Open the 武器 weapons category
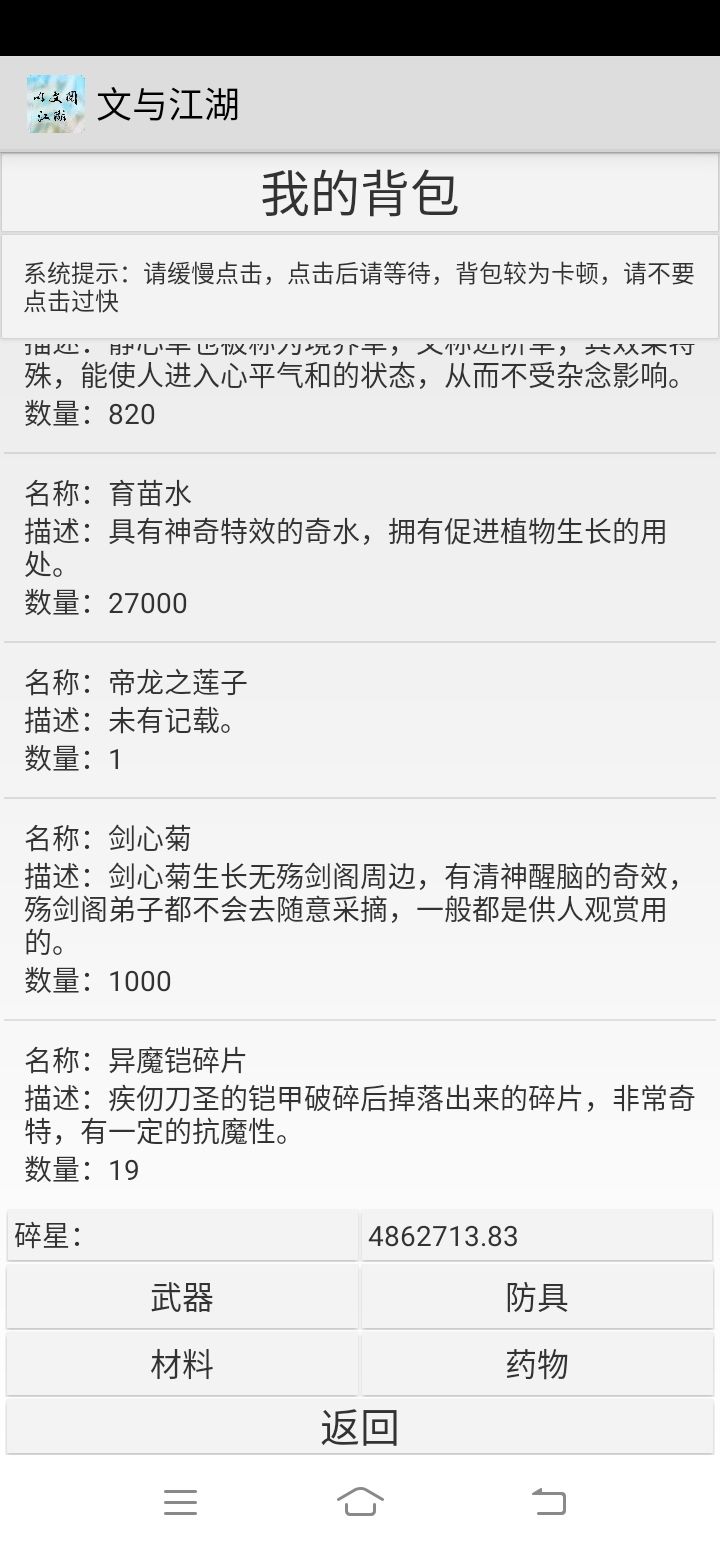 [x=181, y=1296]
